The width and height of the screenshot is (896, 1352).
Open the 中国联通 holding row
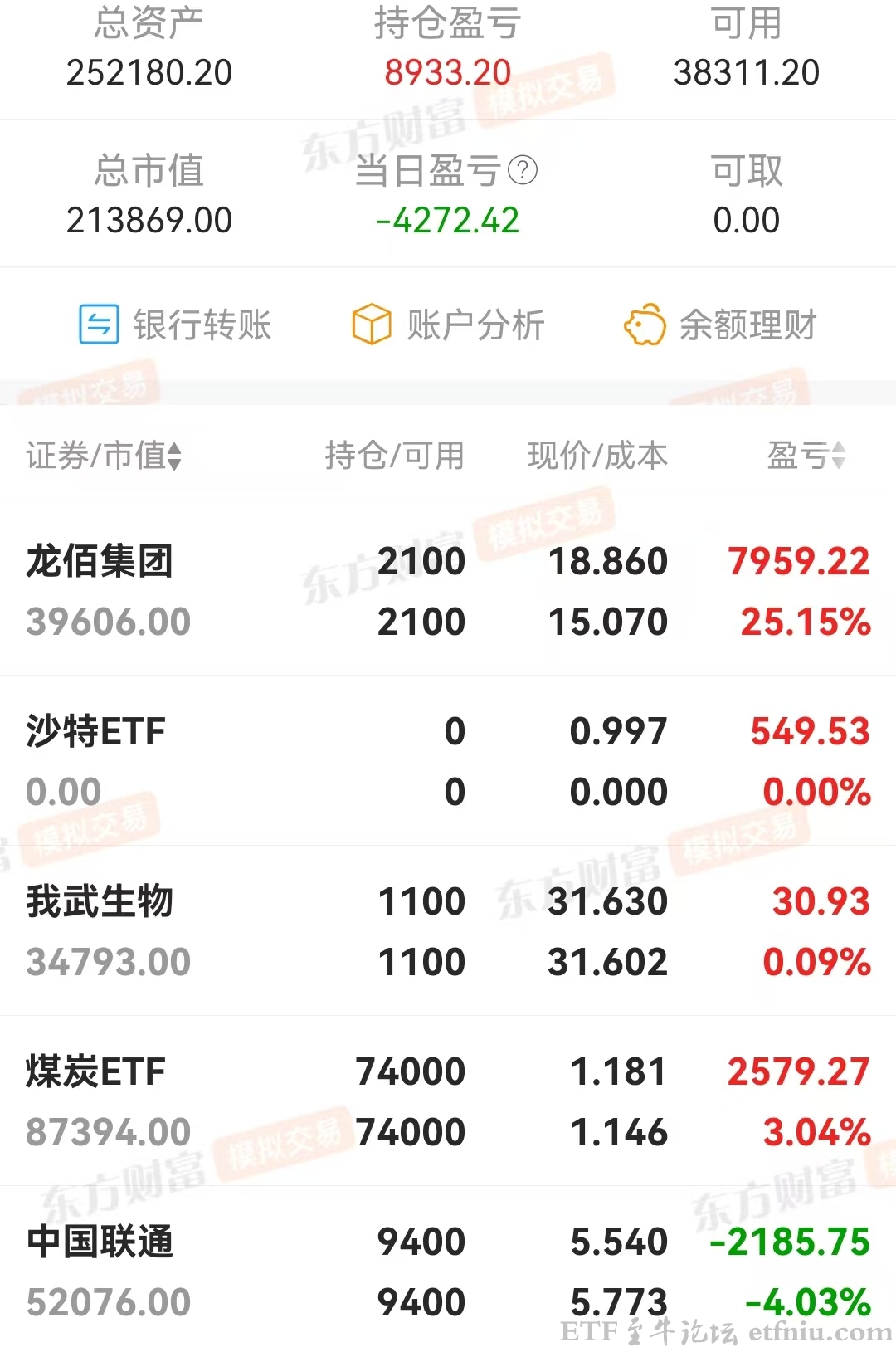point(448,1270)
